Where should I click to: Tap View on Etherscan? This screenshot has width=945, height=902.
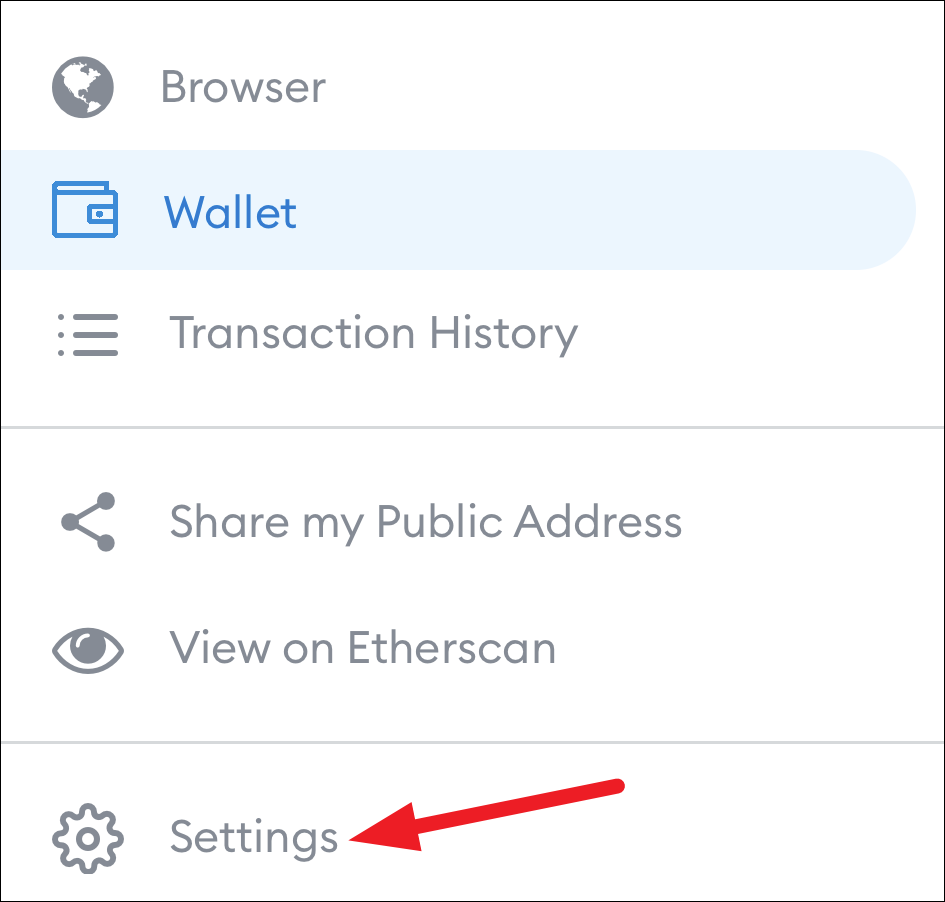coord(362,648)
